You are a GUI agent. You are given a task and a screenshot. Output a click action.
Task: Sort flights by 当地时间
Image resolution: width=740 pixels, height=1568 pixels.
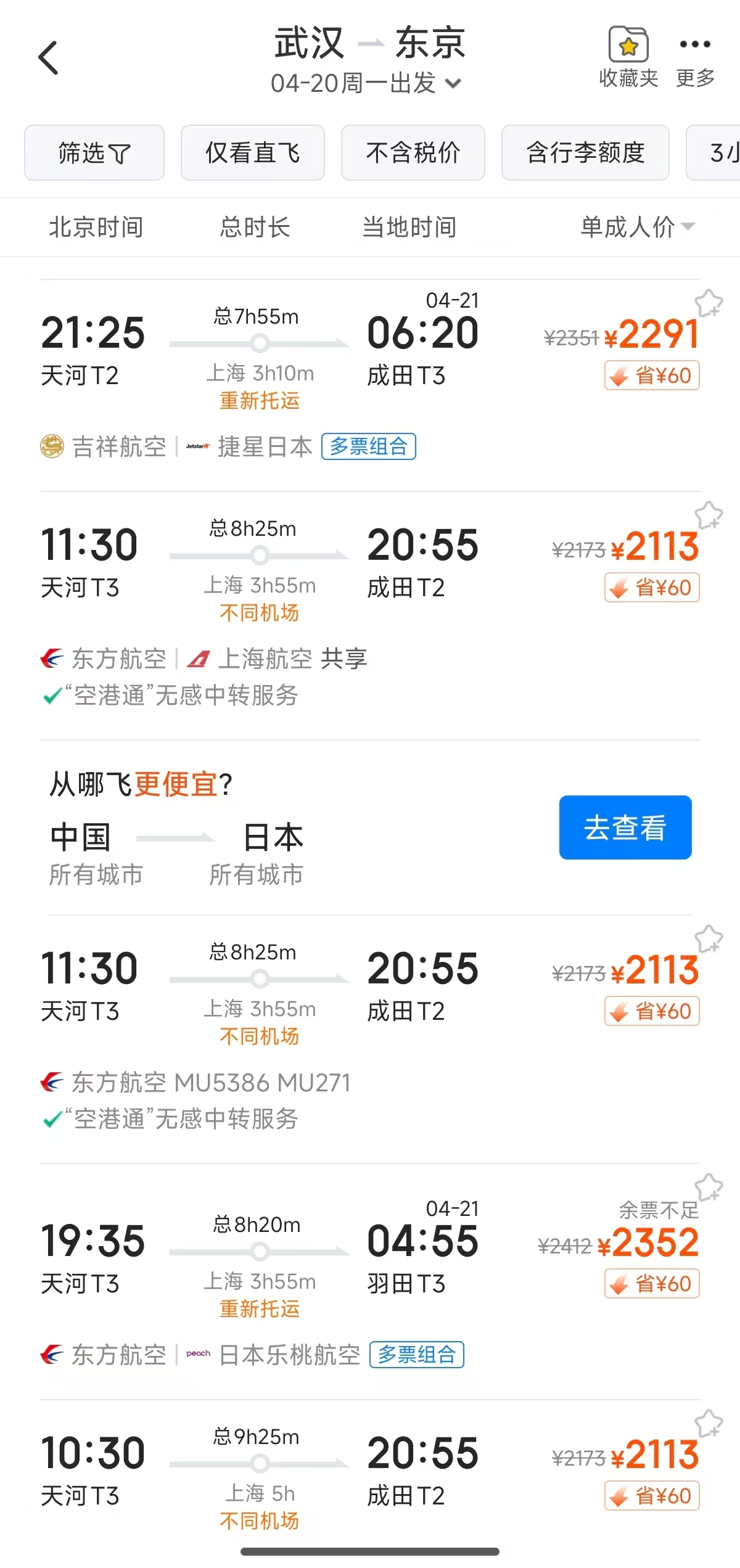click(409, 227)
